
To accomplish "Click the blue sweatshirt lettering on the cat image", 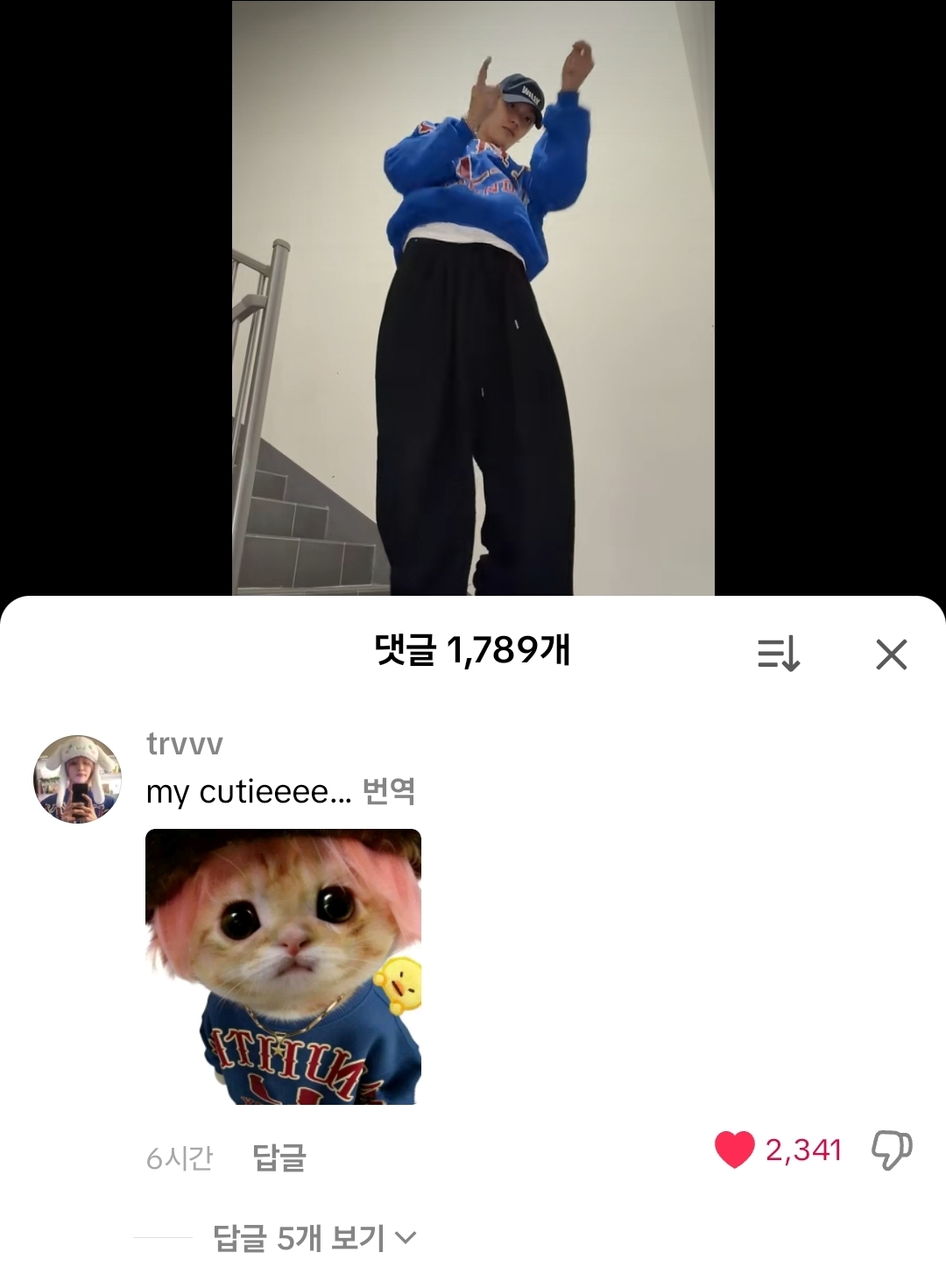I will point(289,1051).
